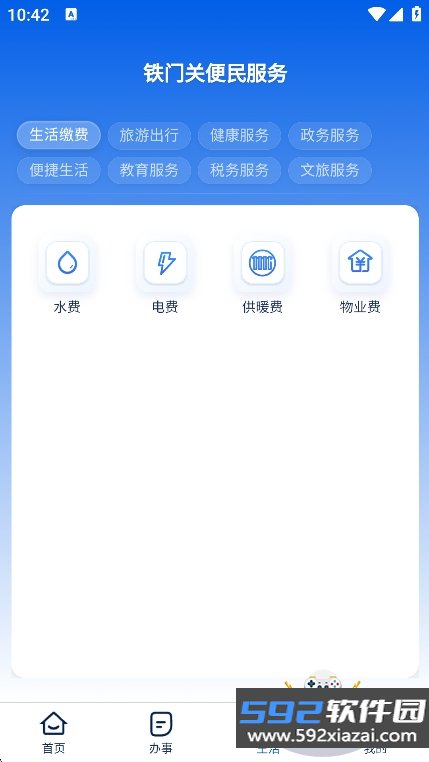
Task: Switch to the 旅游出行 chip
Action: [149, 135]
